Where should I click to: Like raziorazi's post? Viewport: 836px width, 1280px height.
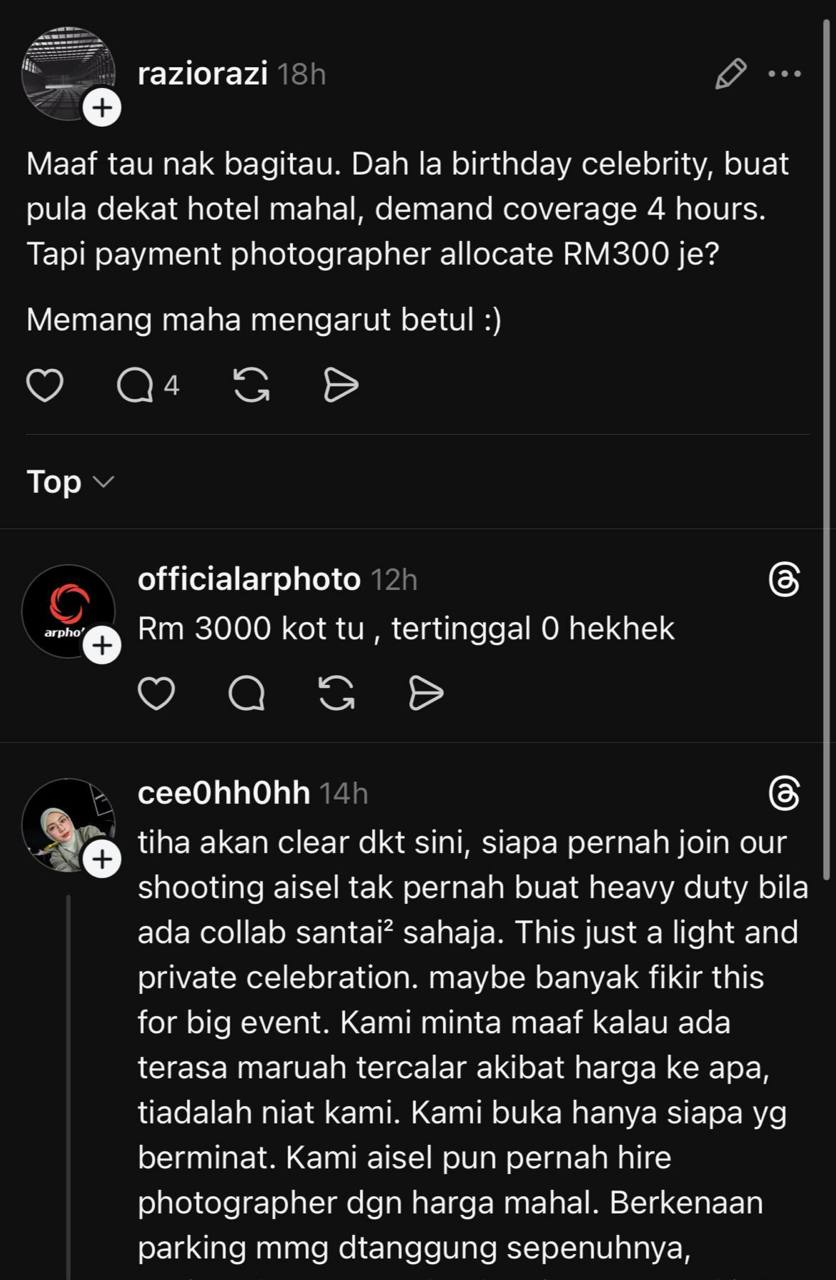[x=45, y=385]
